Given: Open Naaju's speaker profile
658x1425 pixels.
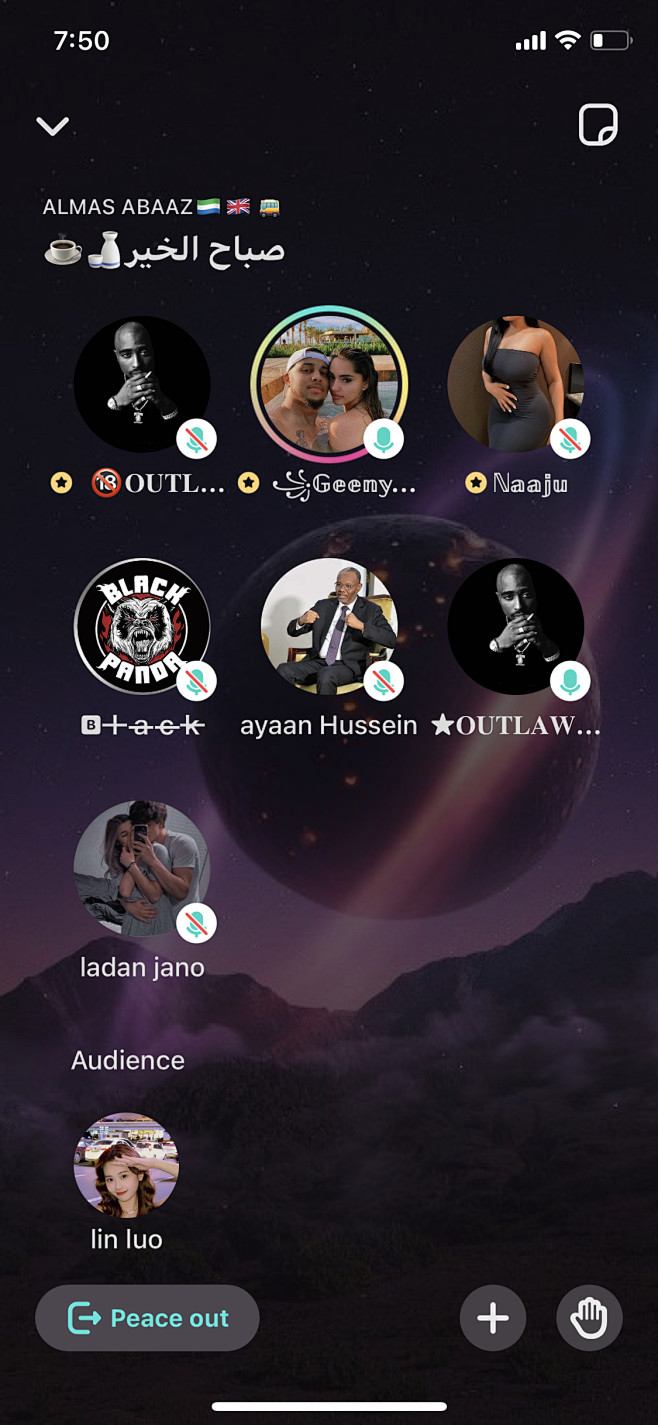Looking at the screenshot, I should pos(516,384).
